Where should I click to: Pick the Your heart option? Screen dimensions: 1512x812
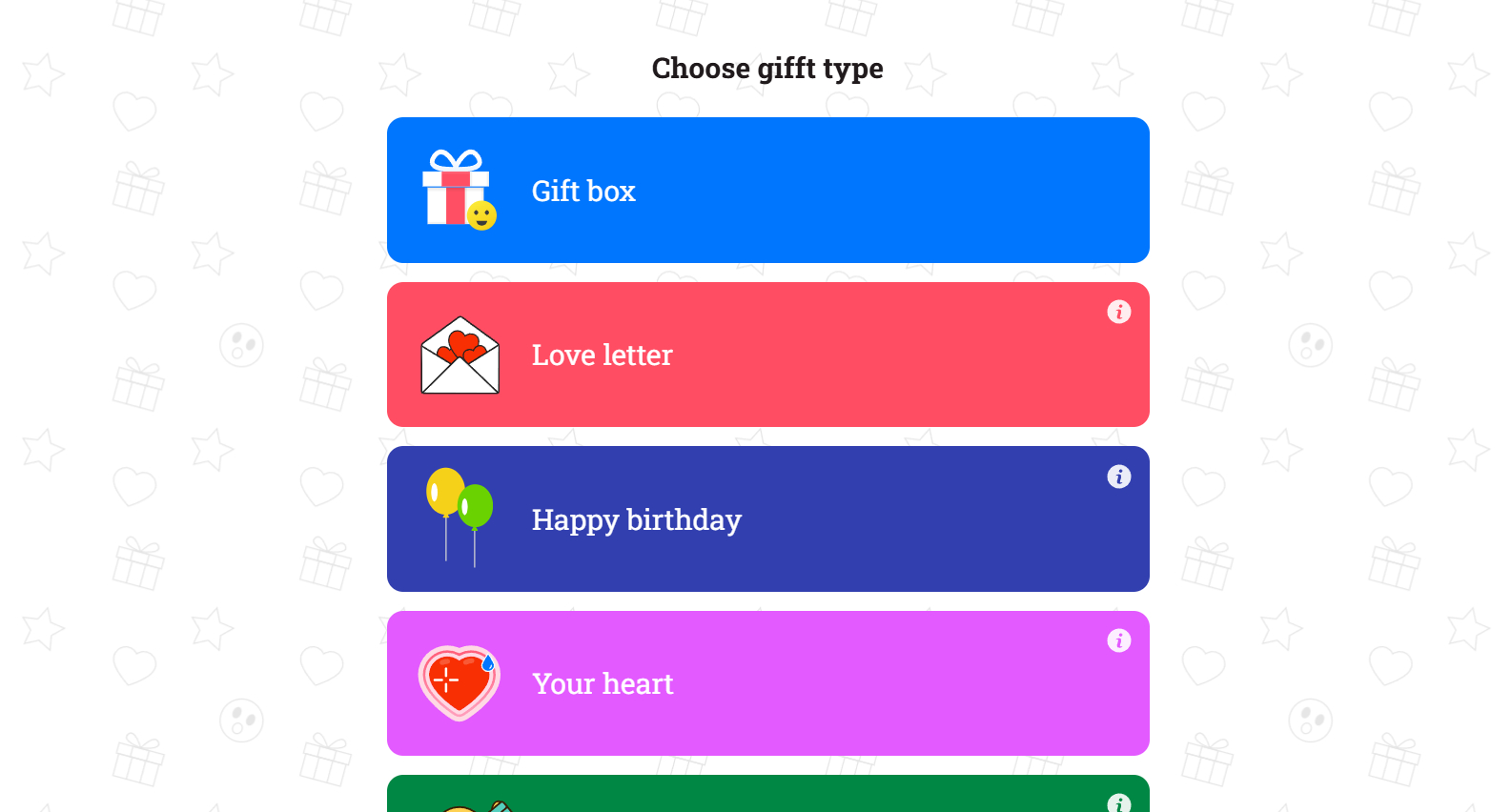[x=767, y=684]
